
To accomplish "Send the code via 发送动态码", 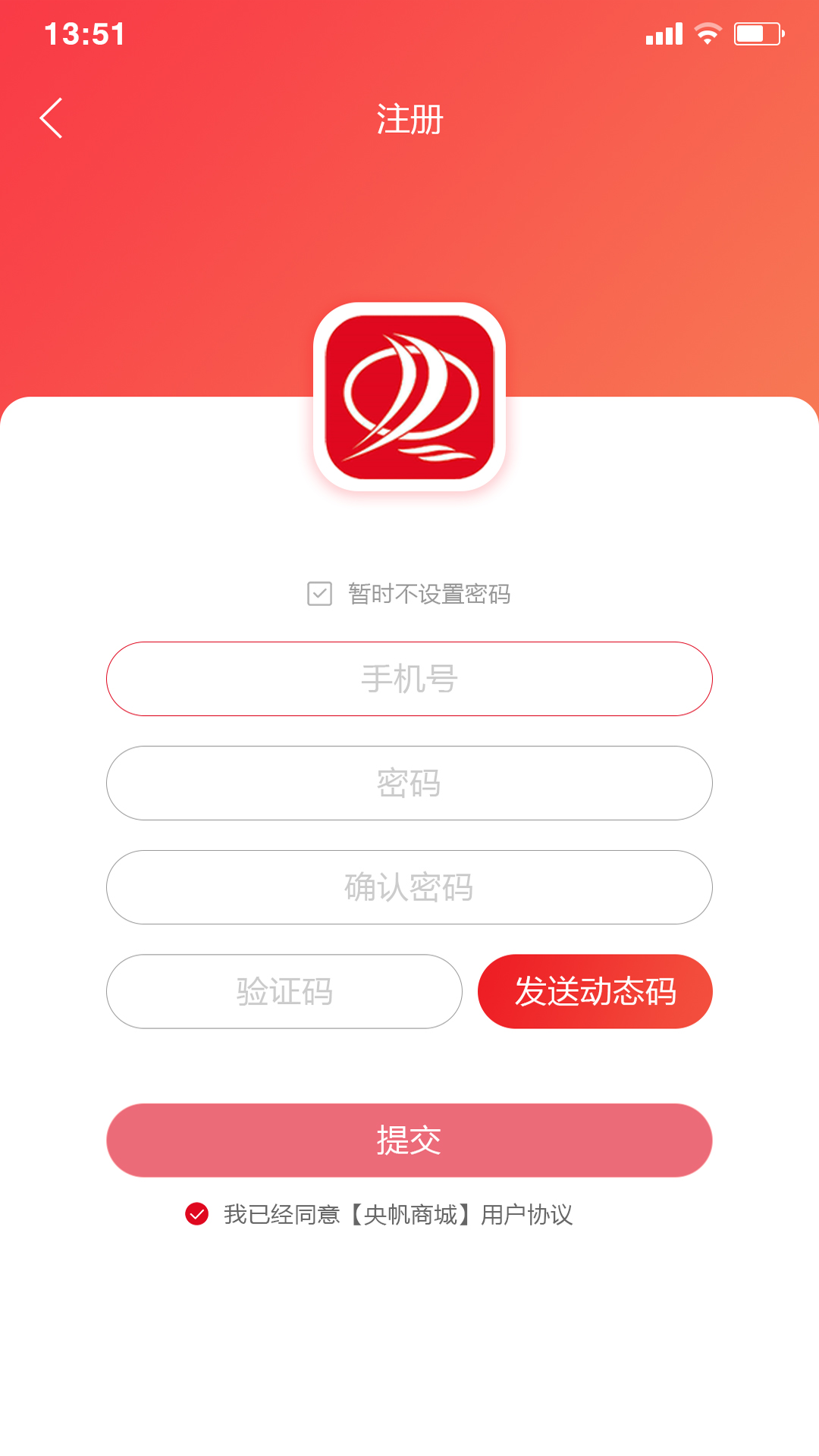I will pyautogui.click(x=595, y=991).
